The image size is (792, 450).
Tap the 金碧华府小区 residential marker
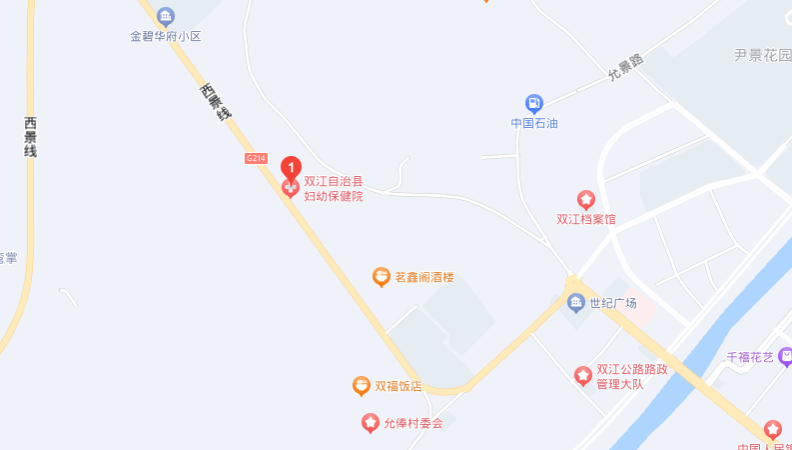coord(166,16)
